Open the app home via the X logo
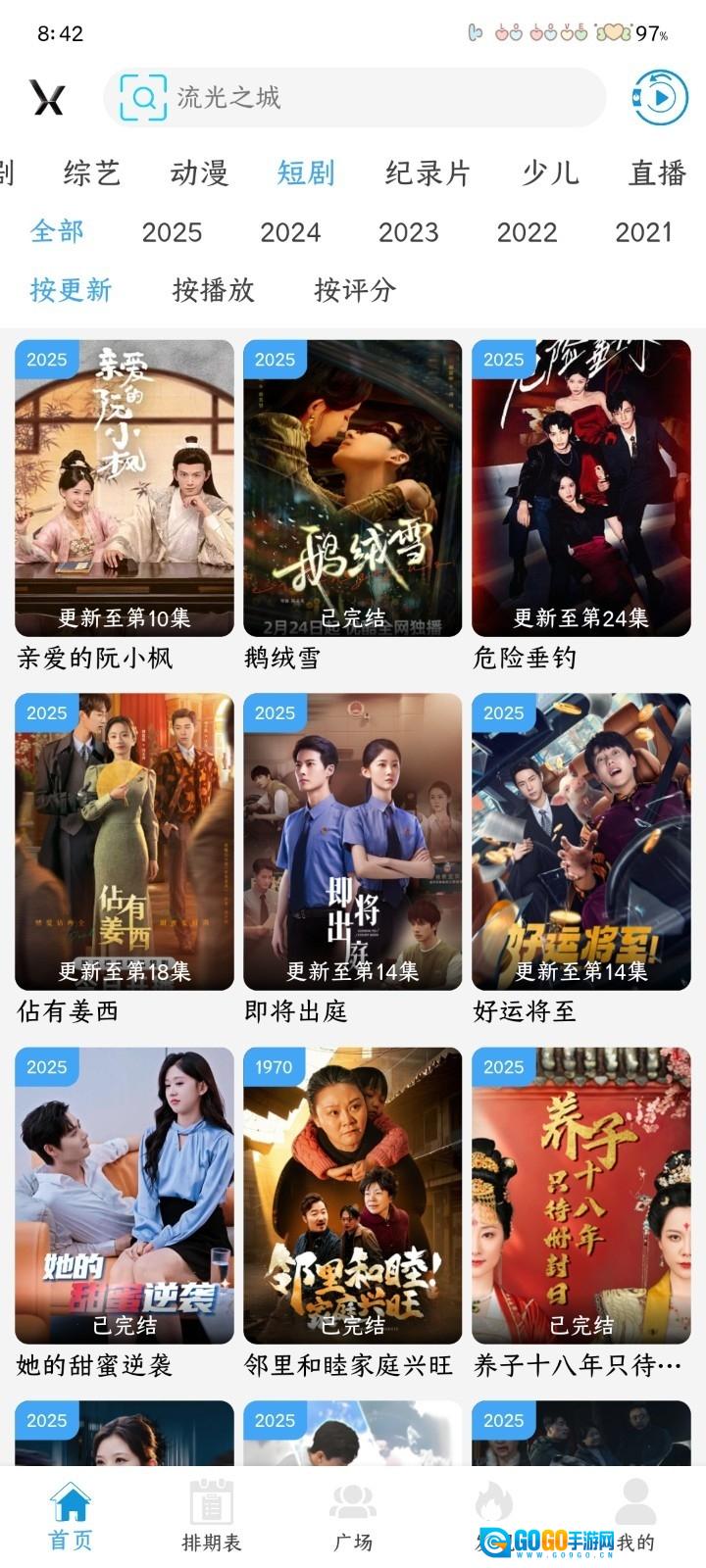Image resolution: width=706 pixels, height=1568 pixels. click(x=45, y=97)
